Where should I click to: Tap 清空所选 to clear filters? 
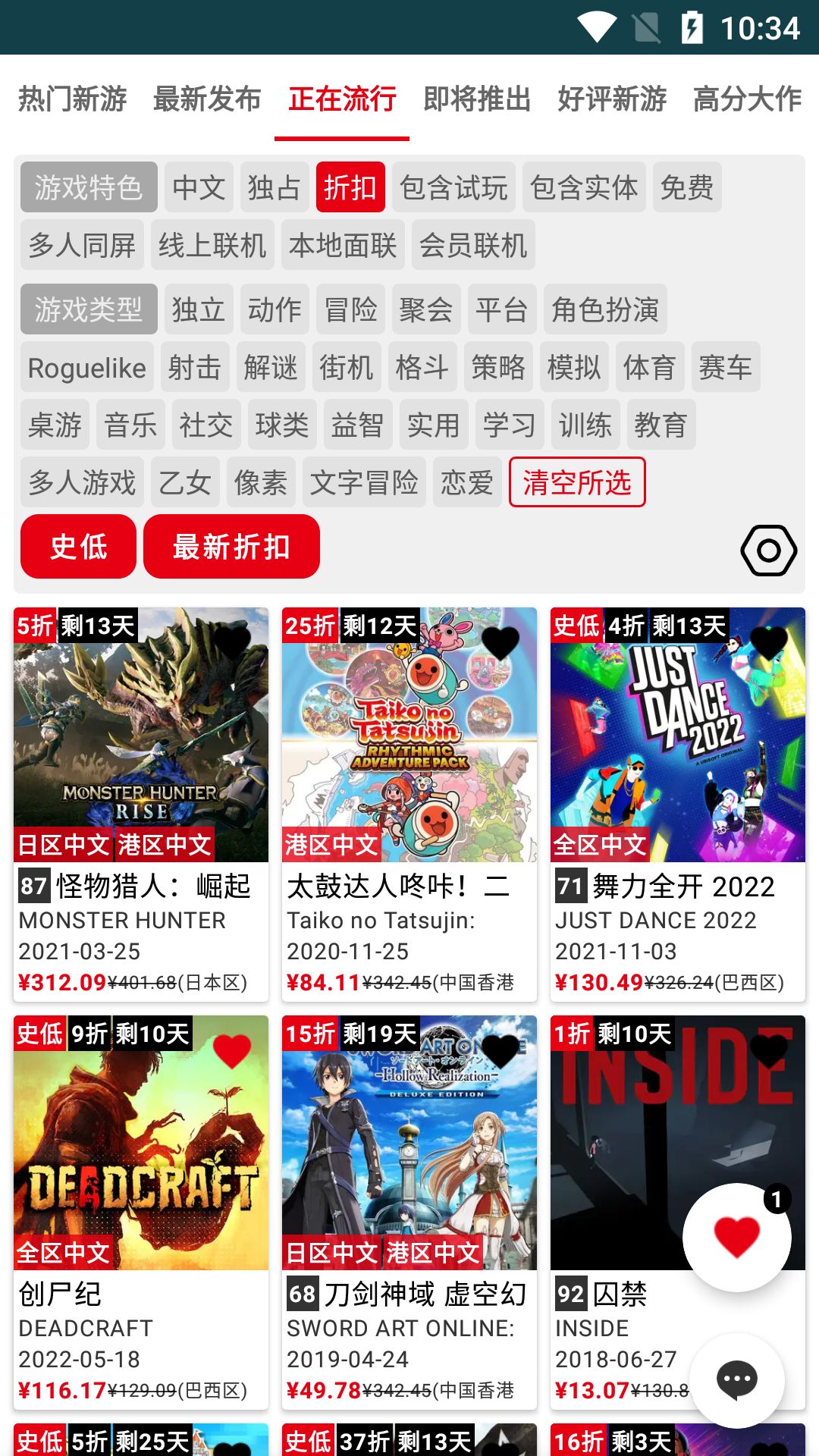coord(577,482)
